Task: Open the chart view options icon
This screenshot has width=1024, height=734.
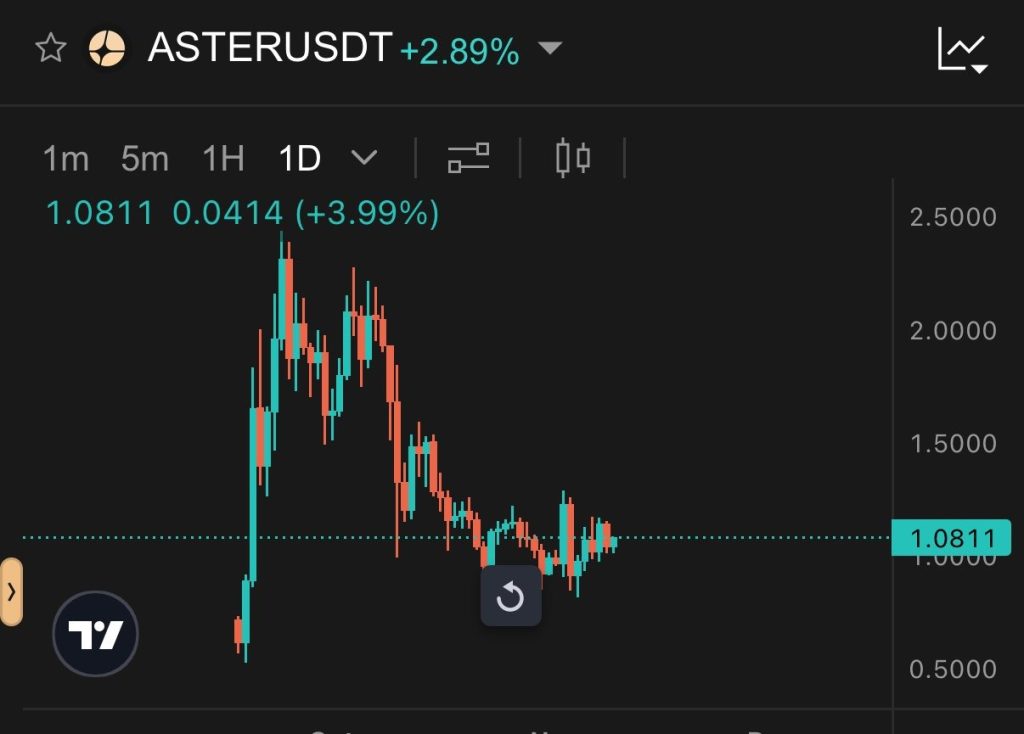Action: click(962, 50)
